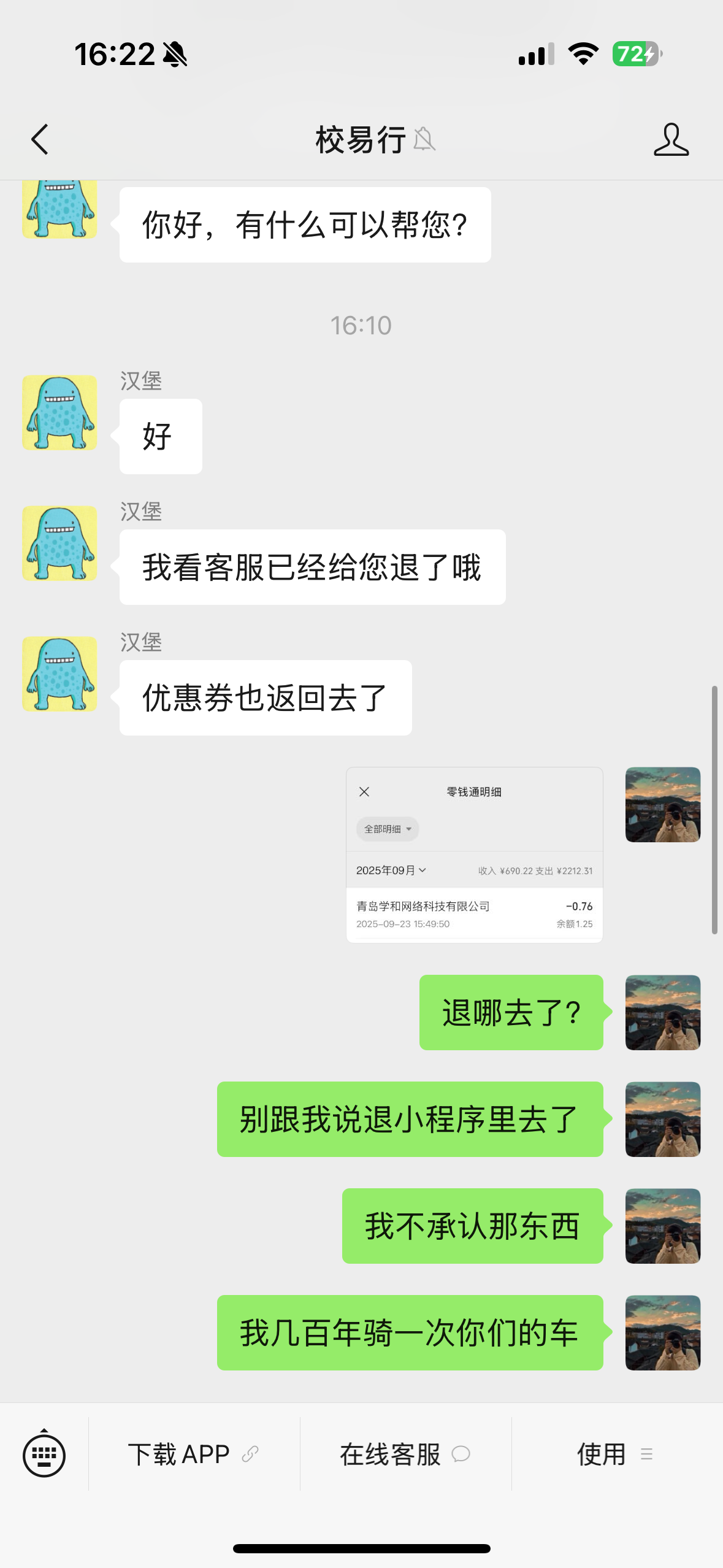View the sent 零钱通明细 screenshot
This screenshot has width=723, height=1568.
[x=474, y=855]
